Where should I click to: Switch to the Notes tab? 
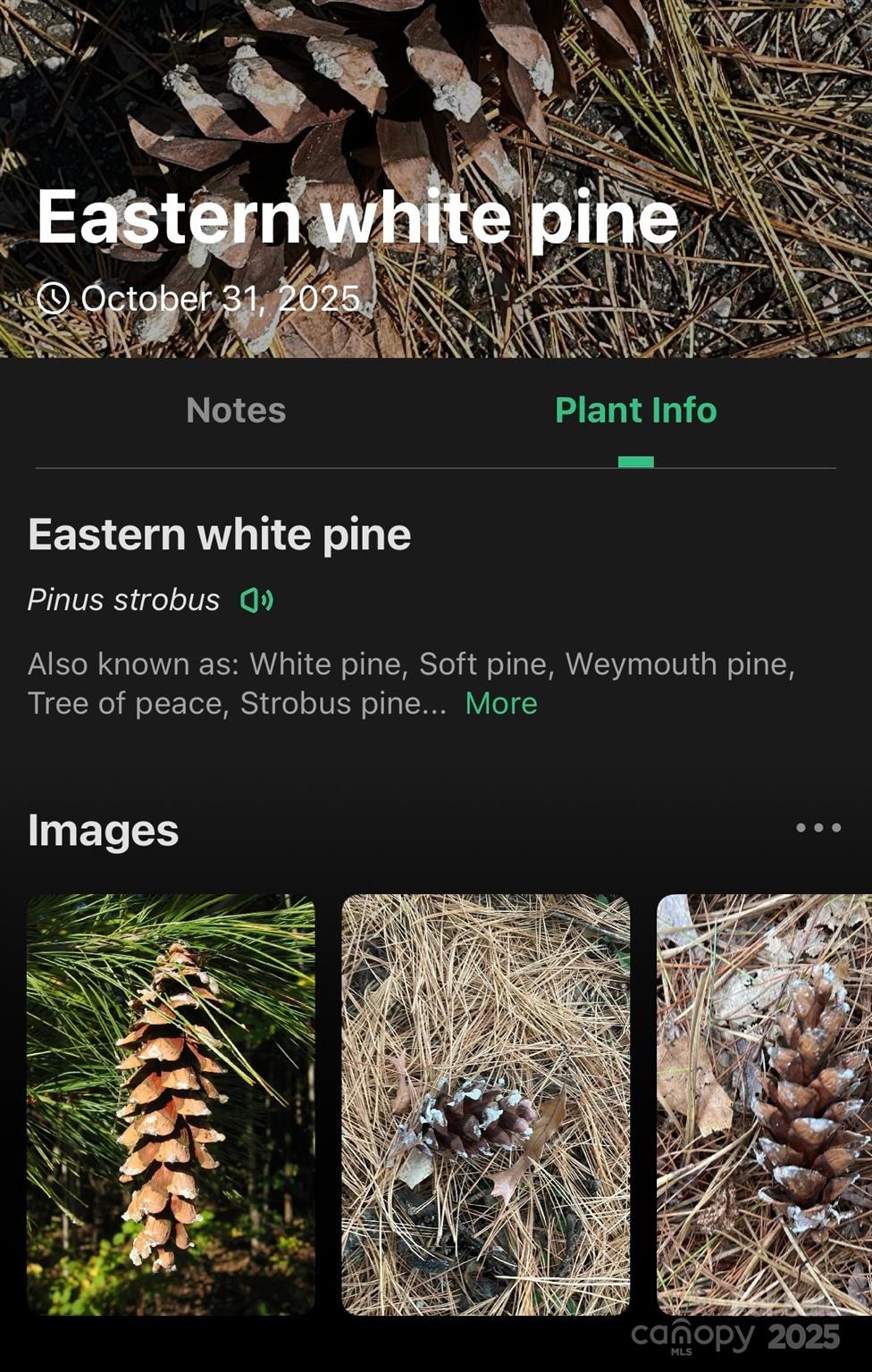[236, 410]
